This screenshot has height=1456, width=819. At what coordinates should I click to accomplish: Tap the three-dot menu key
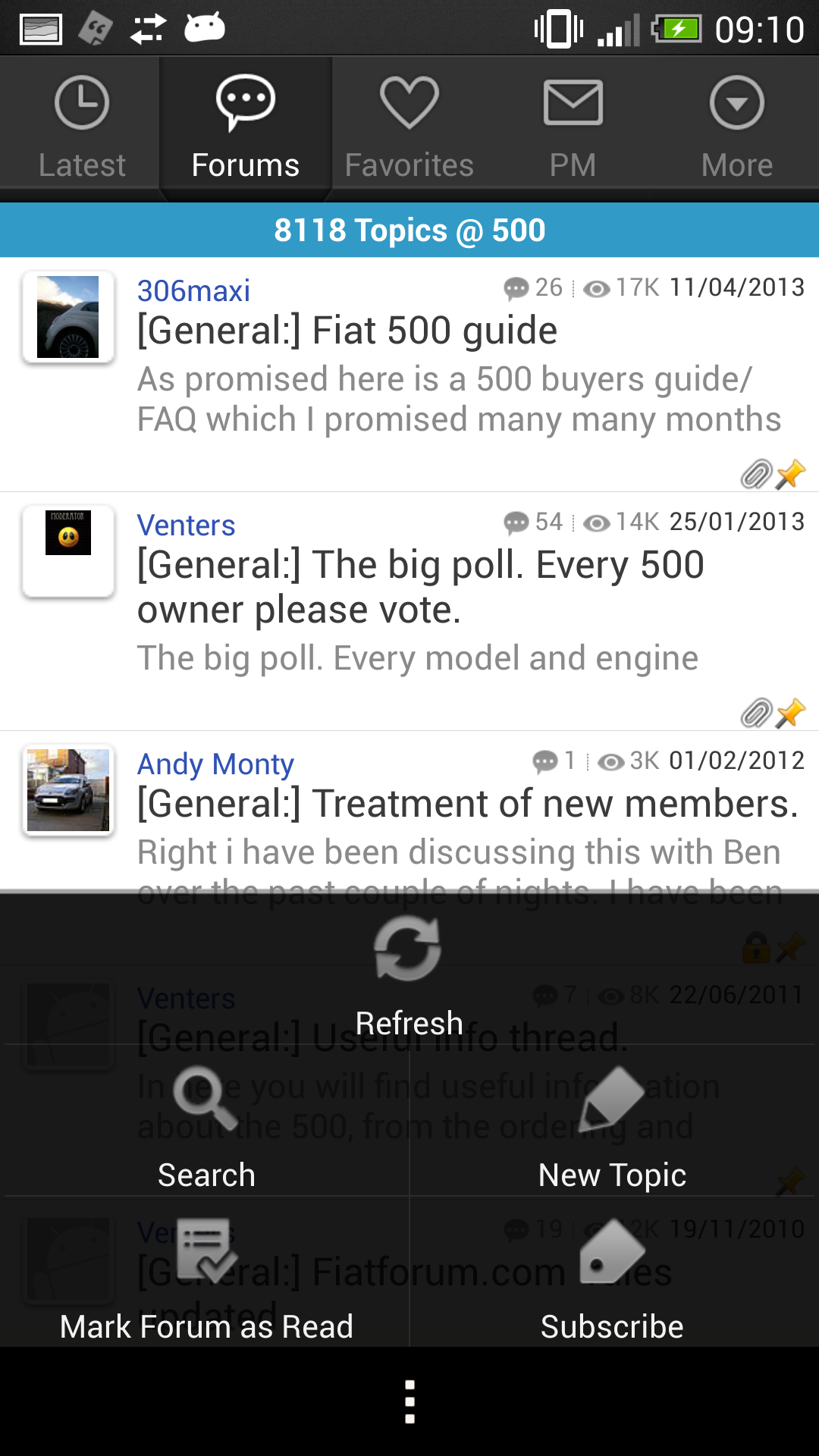pos(409,1401)
